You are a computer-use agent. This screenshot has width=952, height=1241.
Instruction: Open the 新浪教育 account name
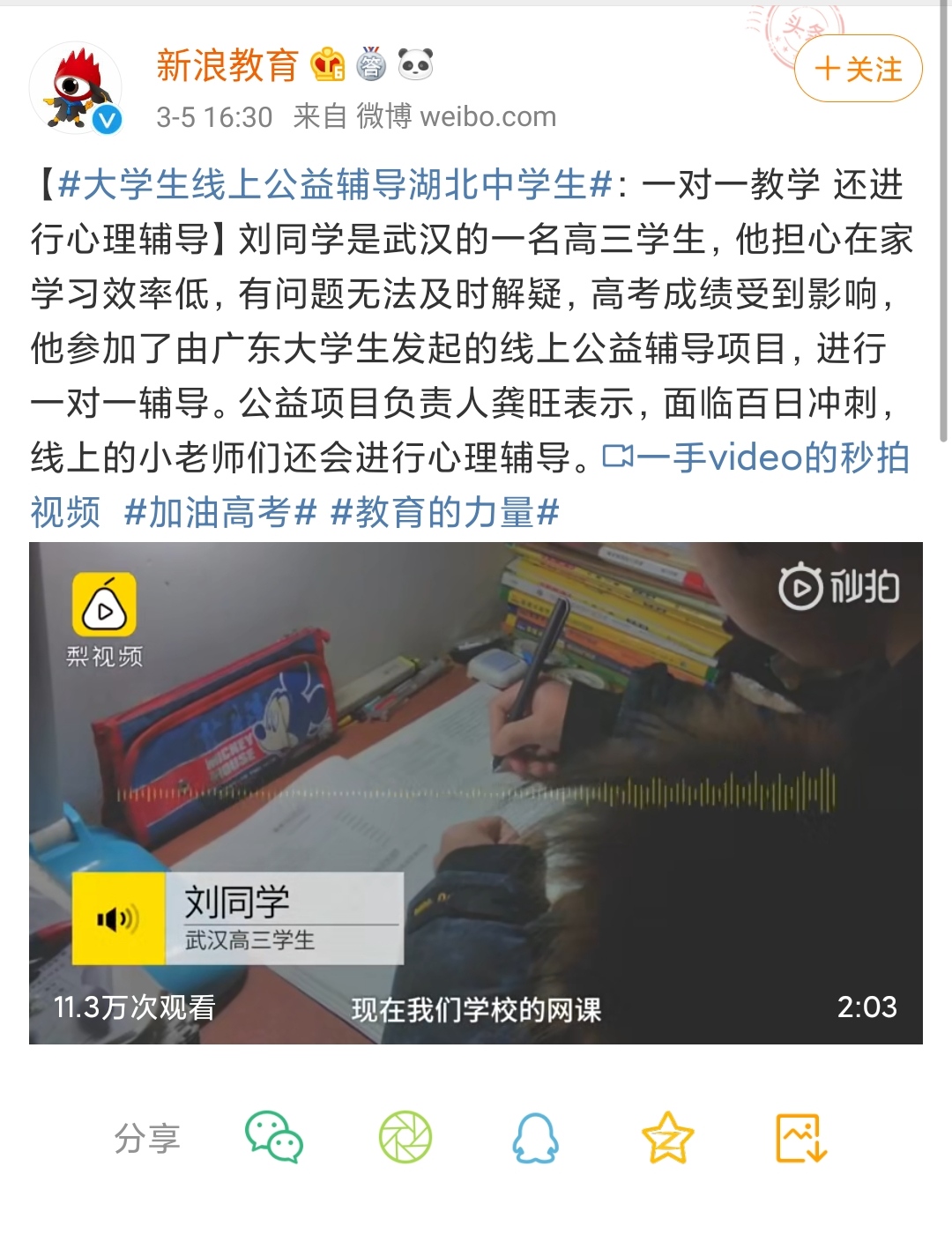[x=227, y=65]
